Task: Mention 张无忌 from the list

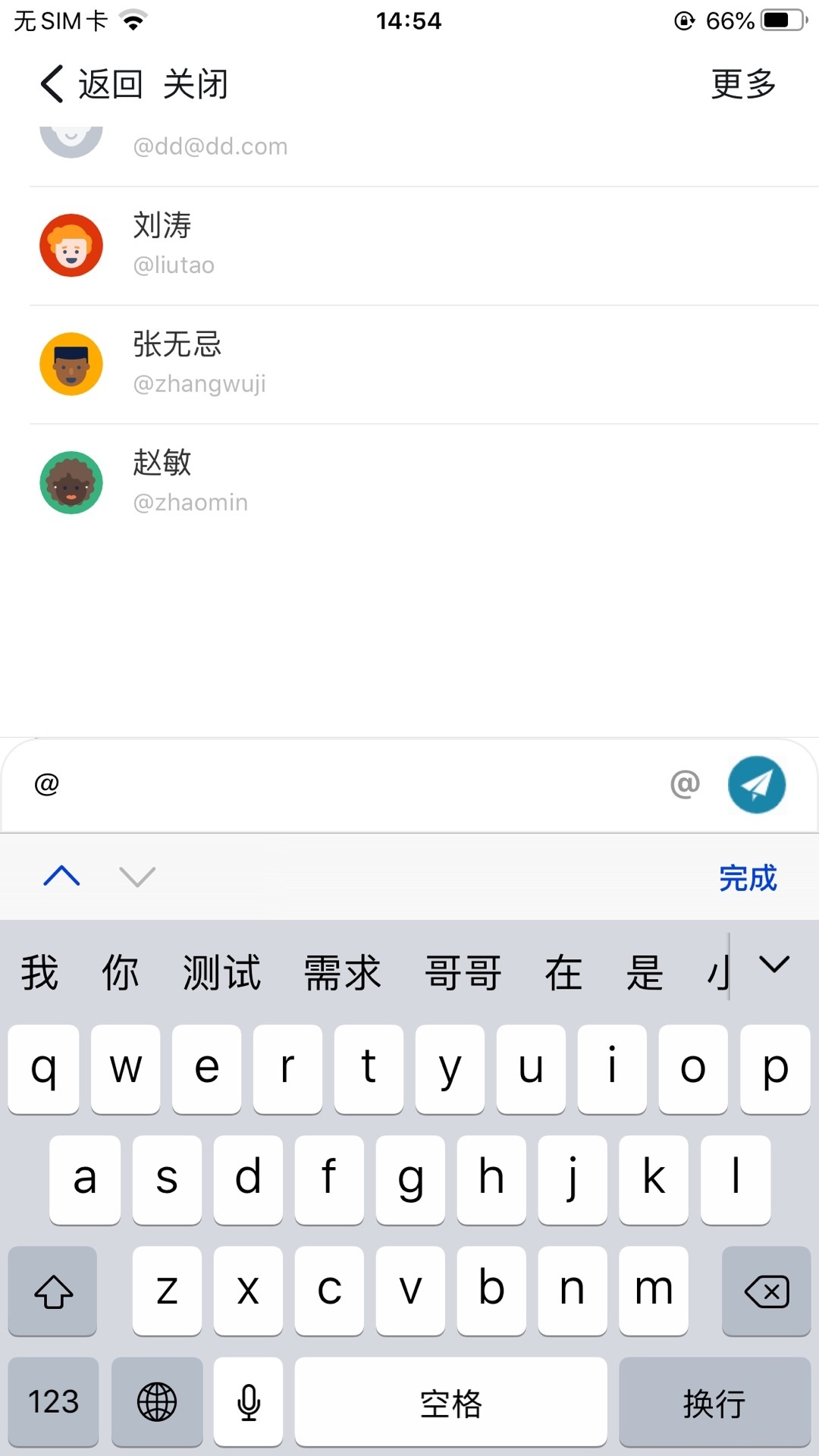Action: (x=409, y=364)
